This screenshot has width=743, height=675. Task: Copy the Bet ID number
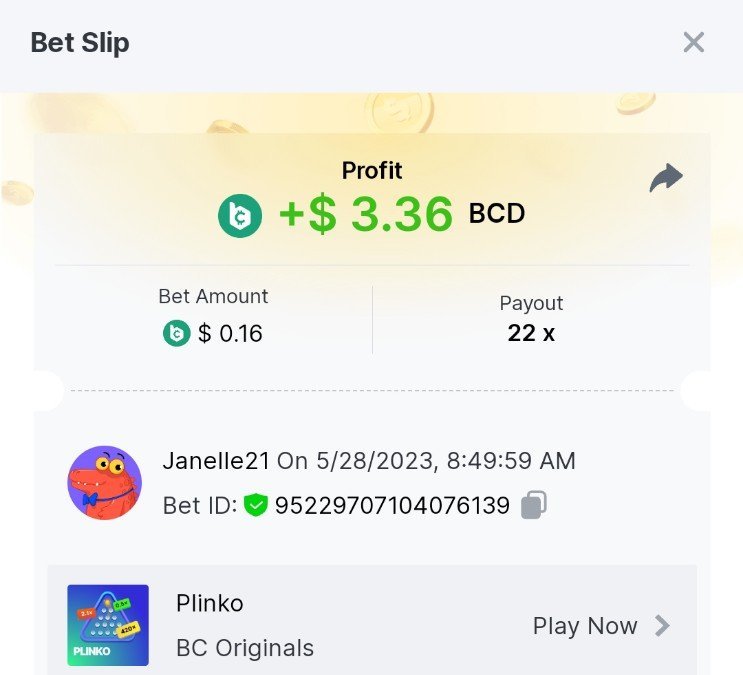click(533, 505)
